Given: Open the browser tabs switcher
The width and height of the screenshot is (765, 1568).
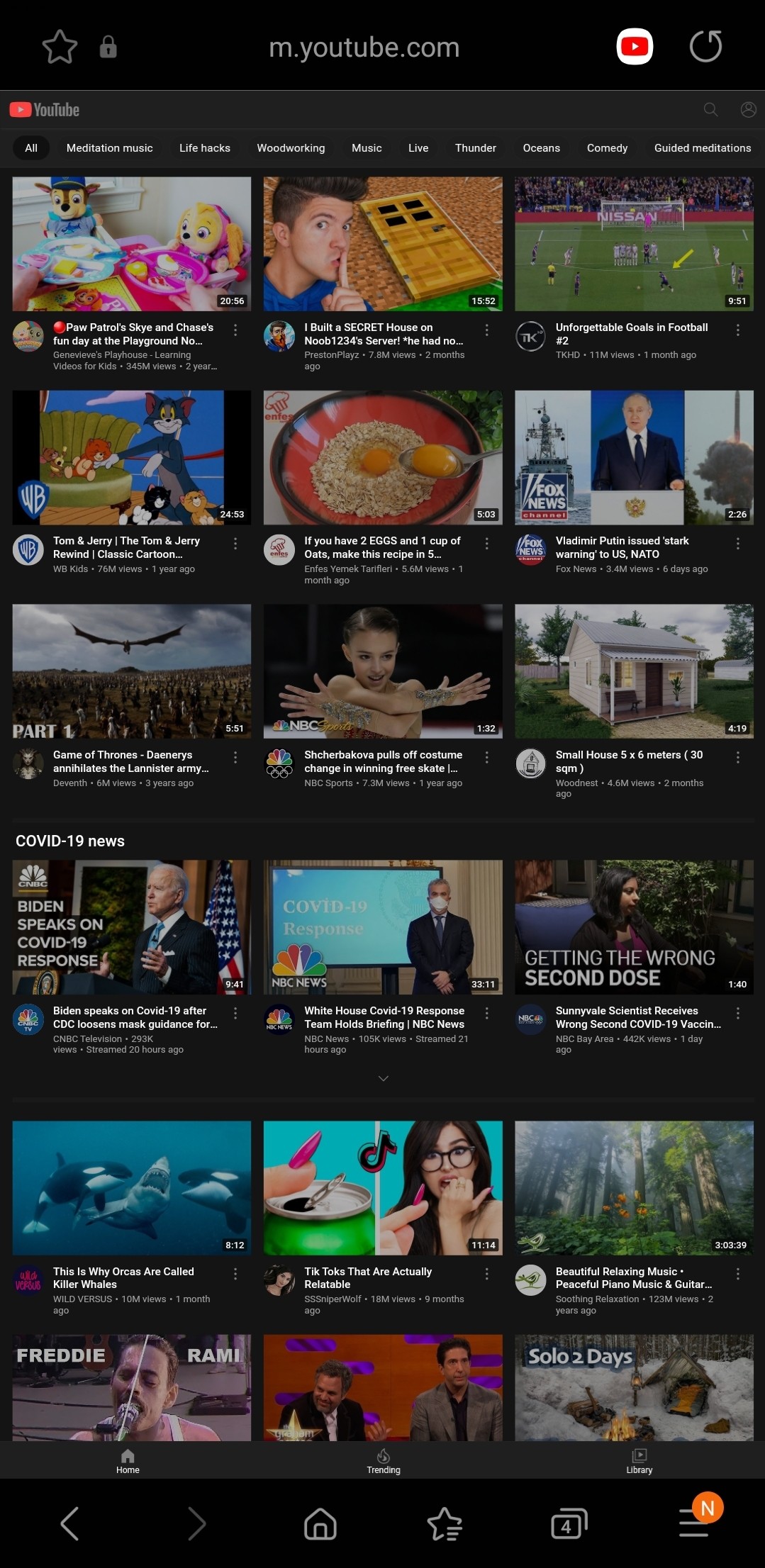Looking at the screenshot, I should click(x=569, y=1523).
